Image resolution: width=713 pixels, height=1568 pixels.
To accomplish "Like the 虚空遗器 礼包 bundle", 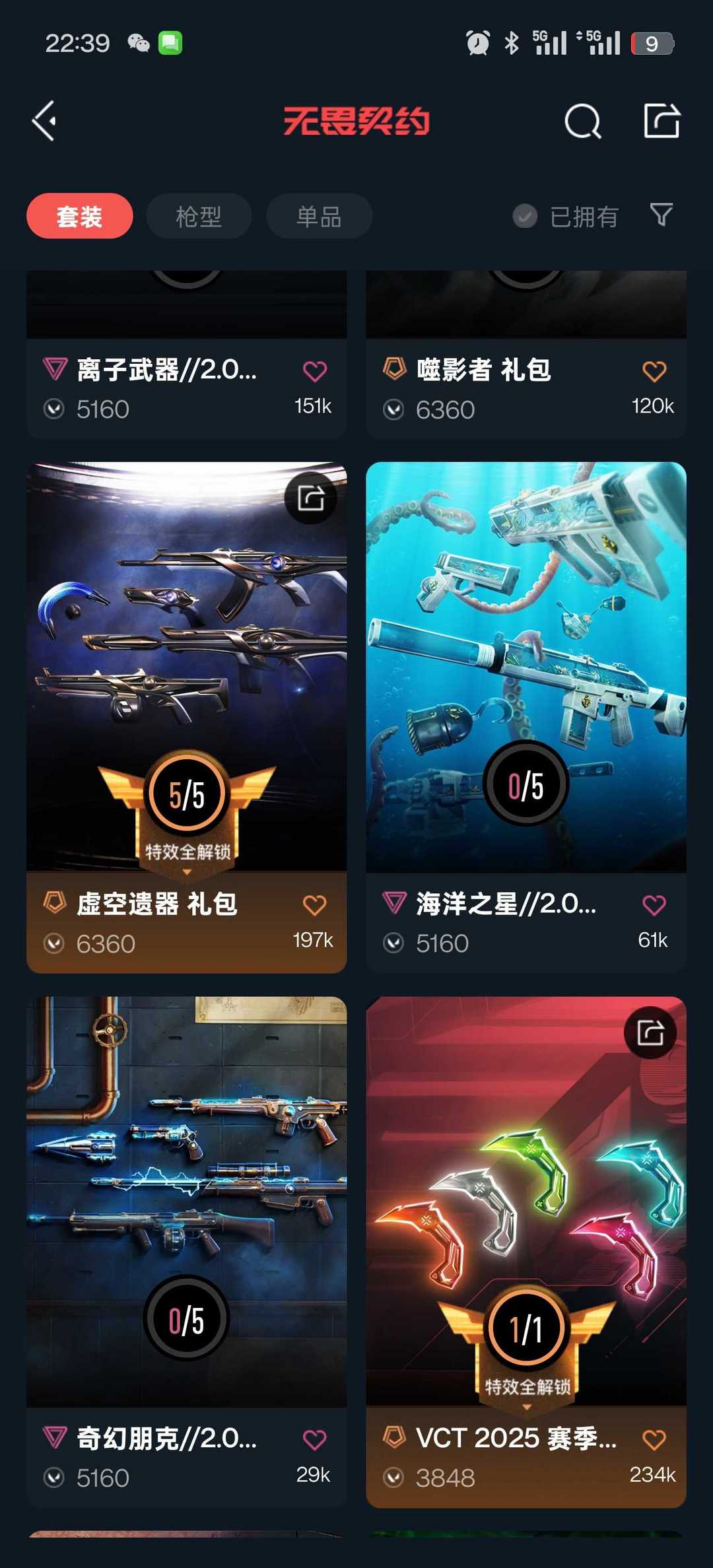I will (314, 905).
